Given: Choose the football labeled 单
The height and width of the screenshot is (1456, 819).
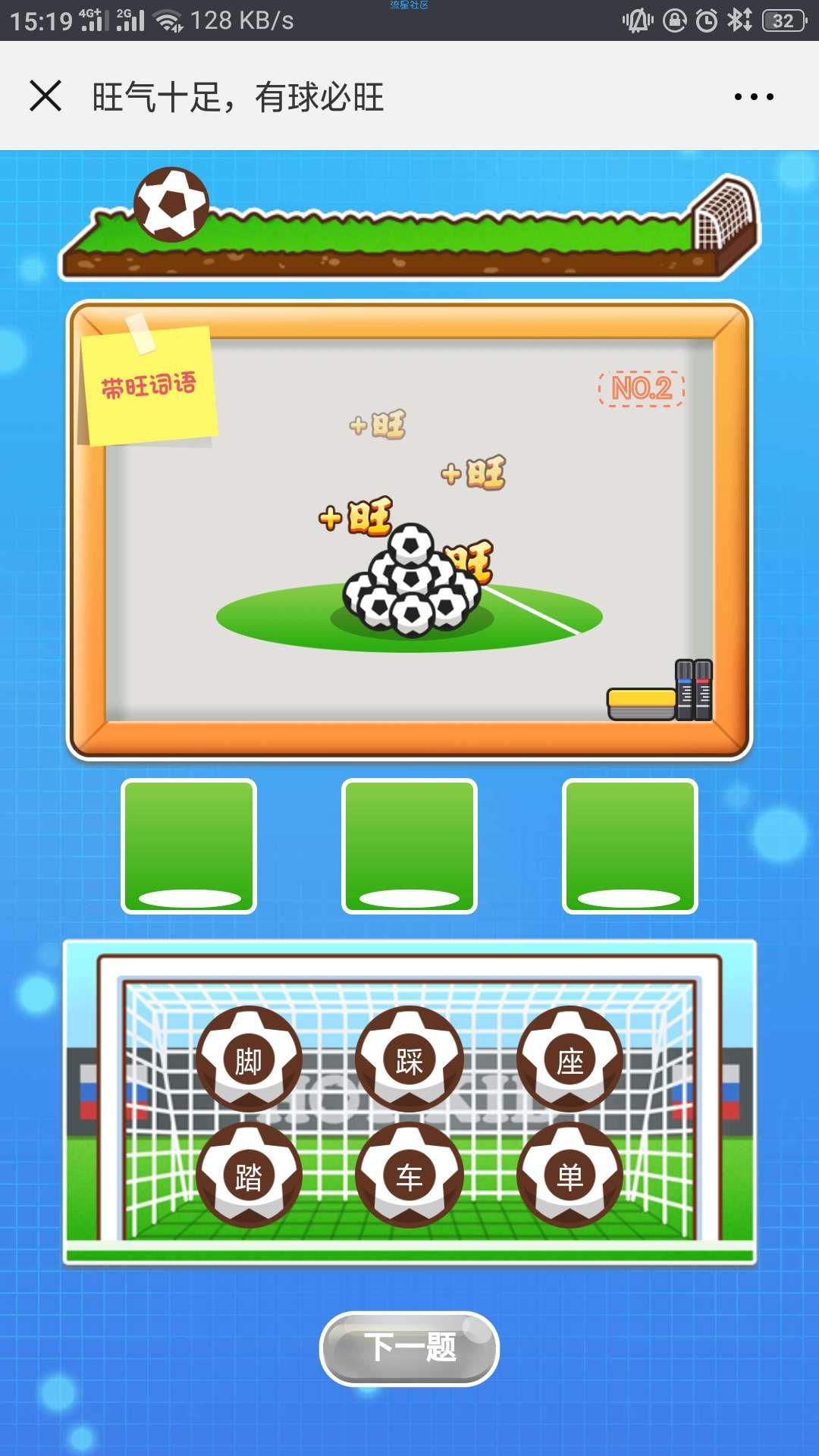Looking at the screenshot, I should pyautogui.click(x=570, y=1176).
